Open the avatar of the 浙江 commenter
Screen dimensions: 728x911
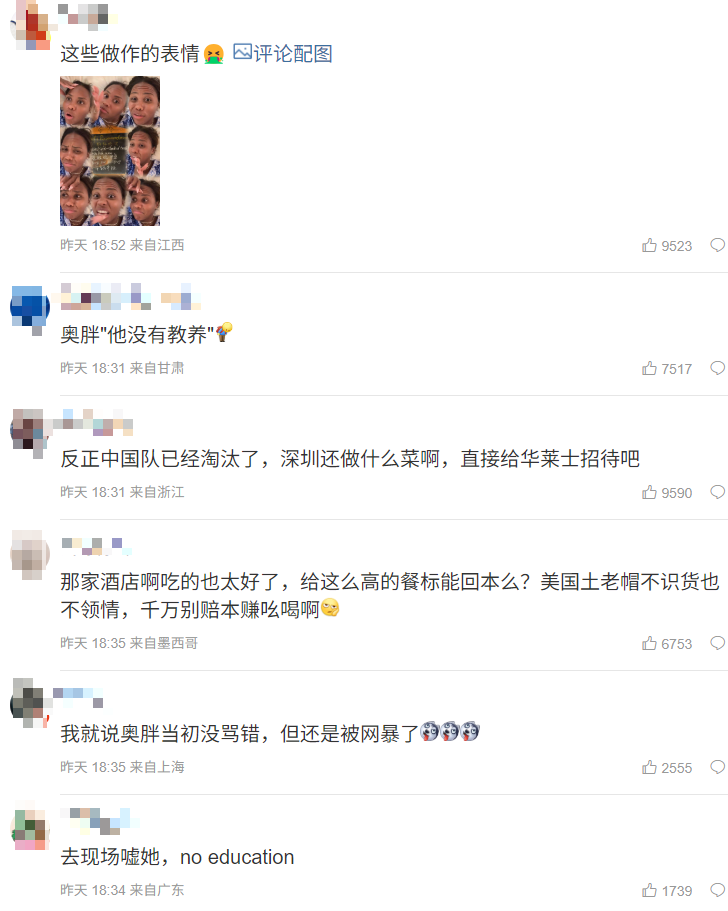click(29, 429)
